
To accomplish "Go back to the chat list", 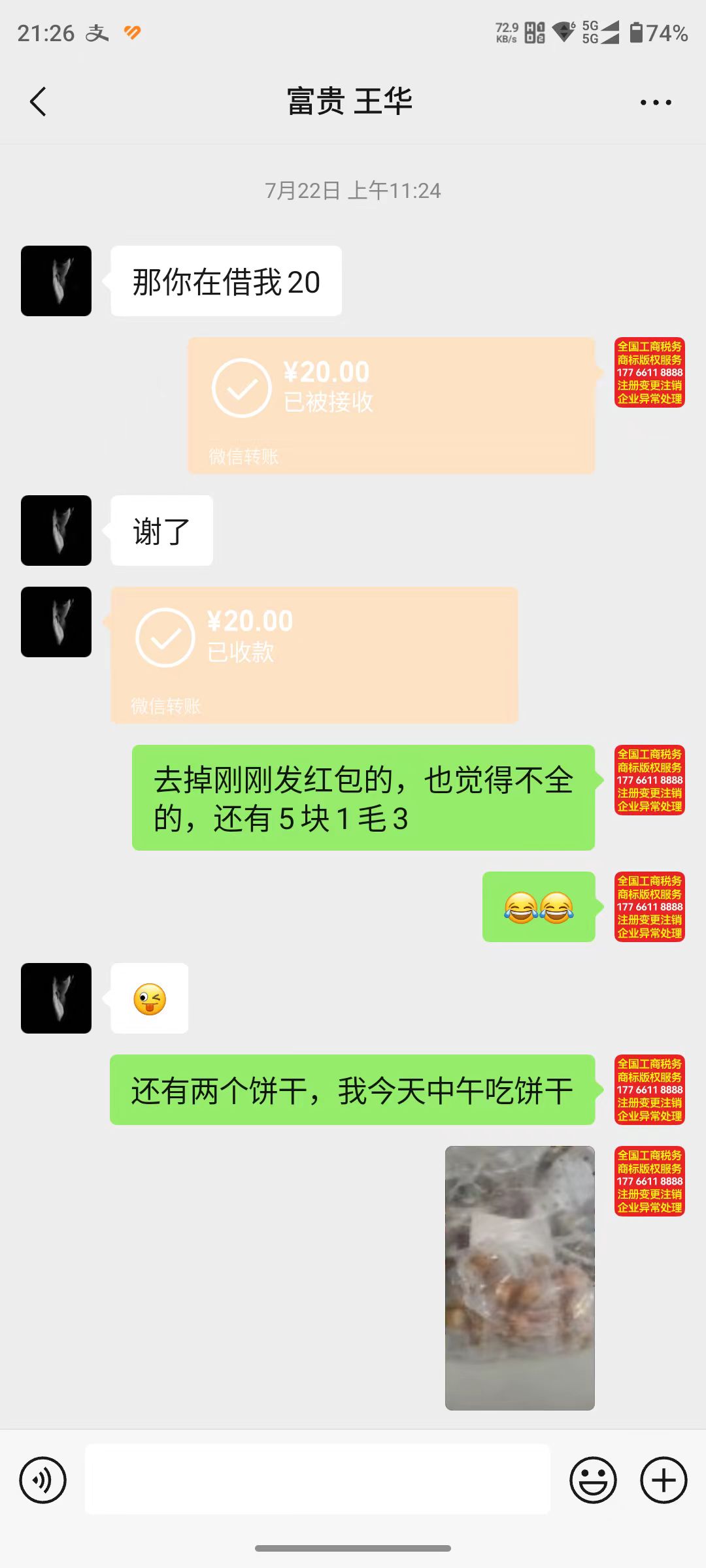I will pyautogui.click(x=38, y=102).
